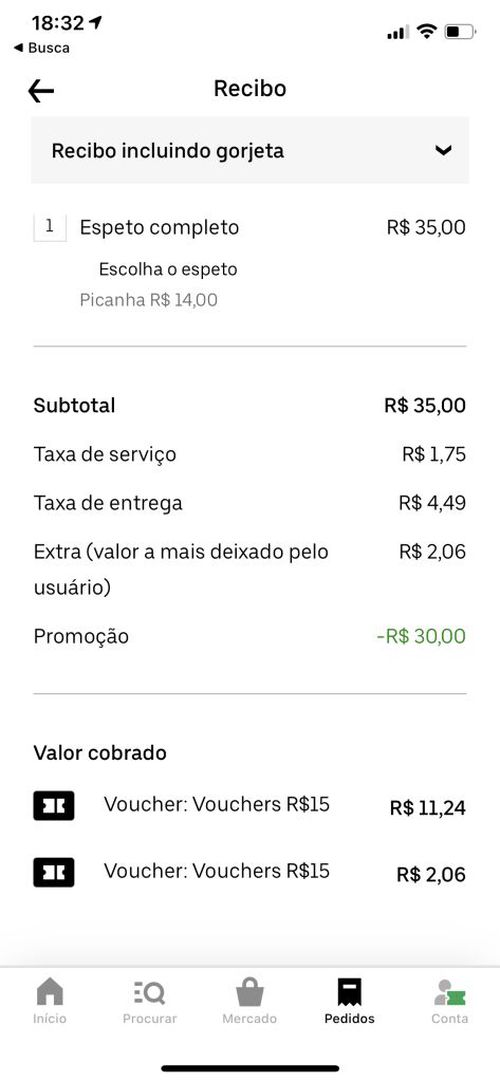The image size is (500, 1082).
Task: Switch to the Início tab
Action: (x=50, y=1001)
